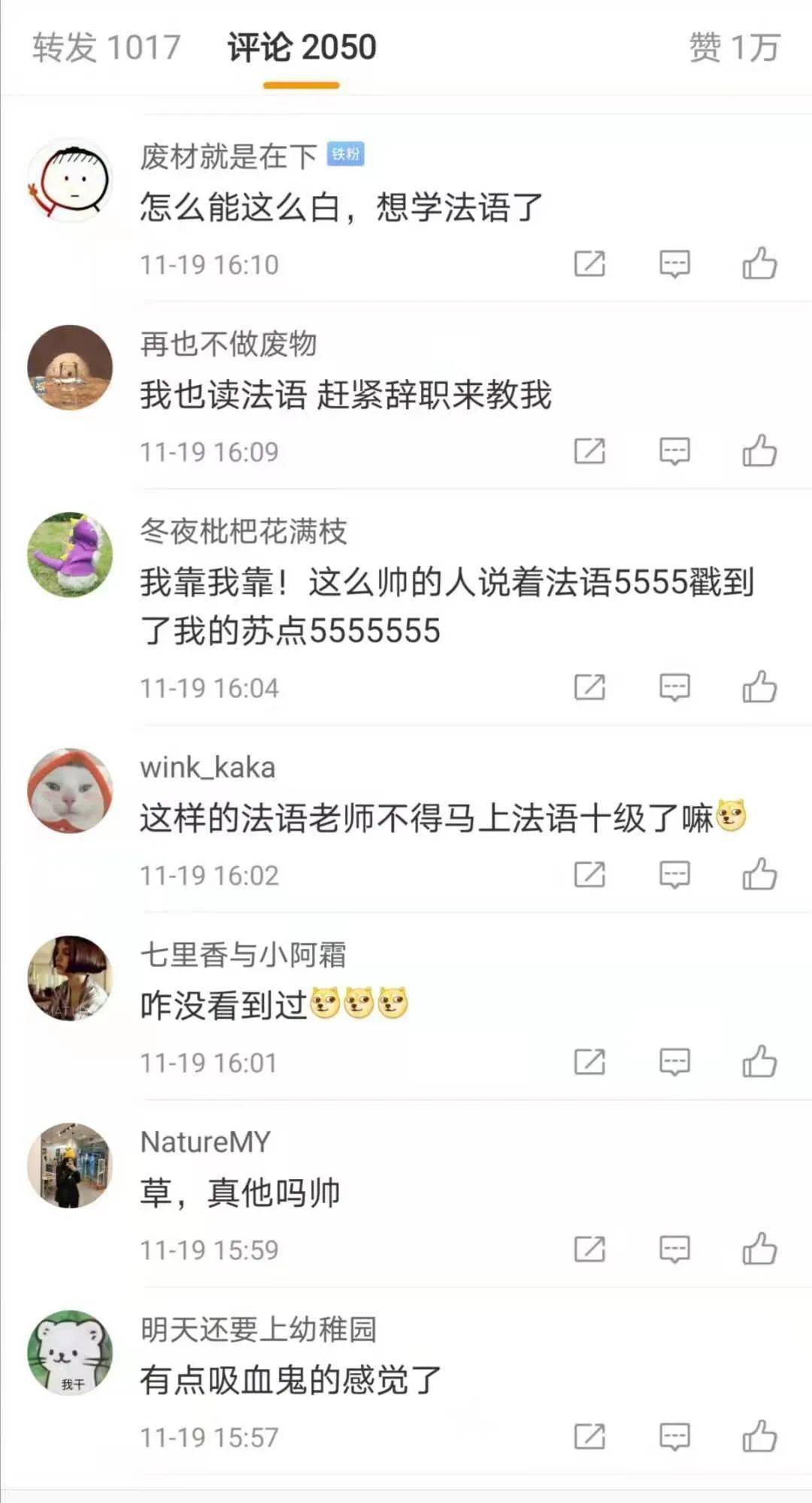This screenshot has height=1503, width=812.
Task: Reply to 废材就是在下's comment
Action: pyautogui.click(x=674, y=264)
